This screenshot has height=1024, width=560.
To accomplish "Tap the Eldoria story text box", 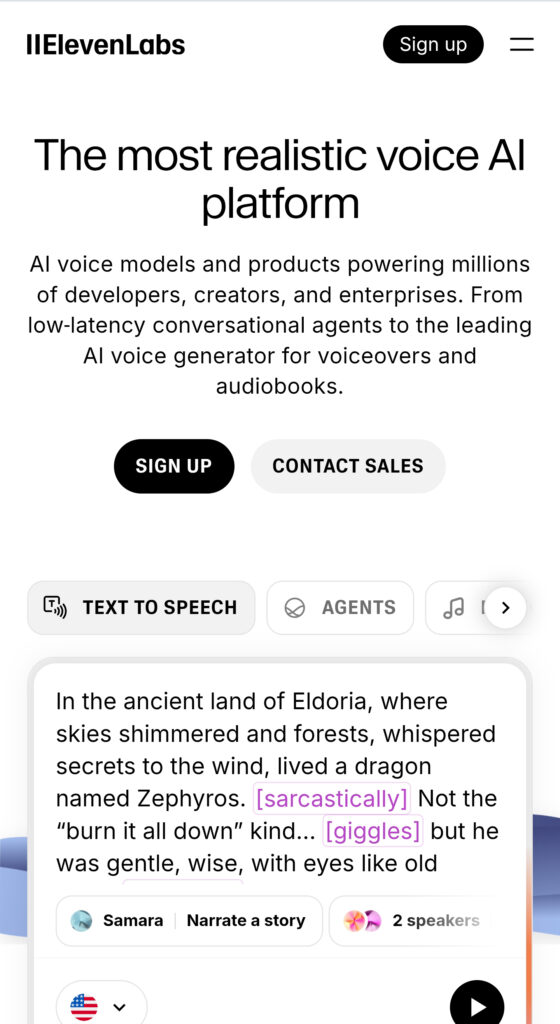I will click(279, 782).
